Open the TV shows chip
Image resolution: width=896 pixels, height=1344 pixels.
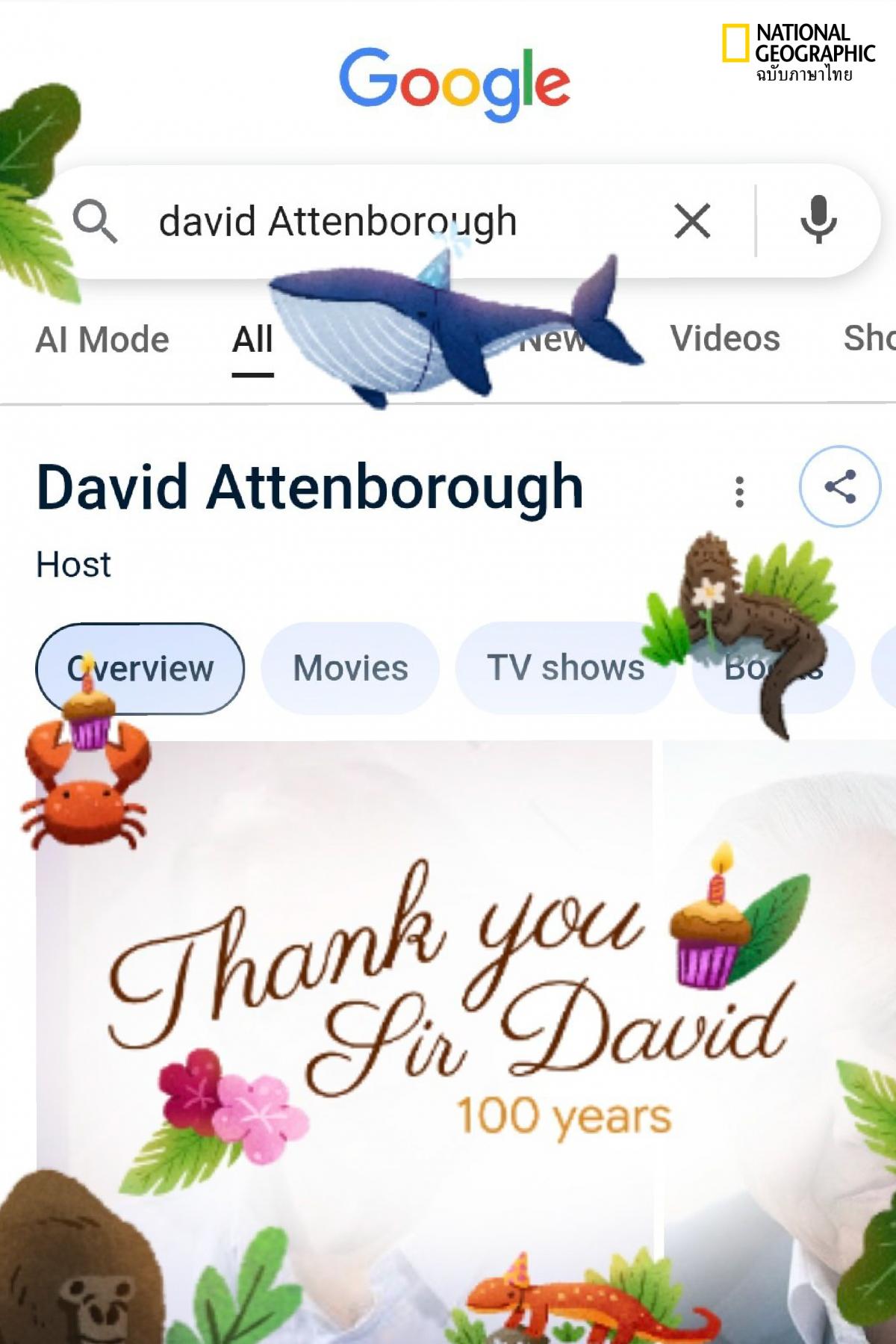565,669
